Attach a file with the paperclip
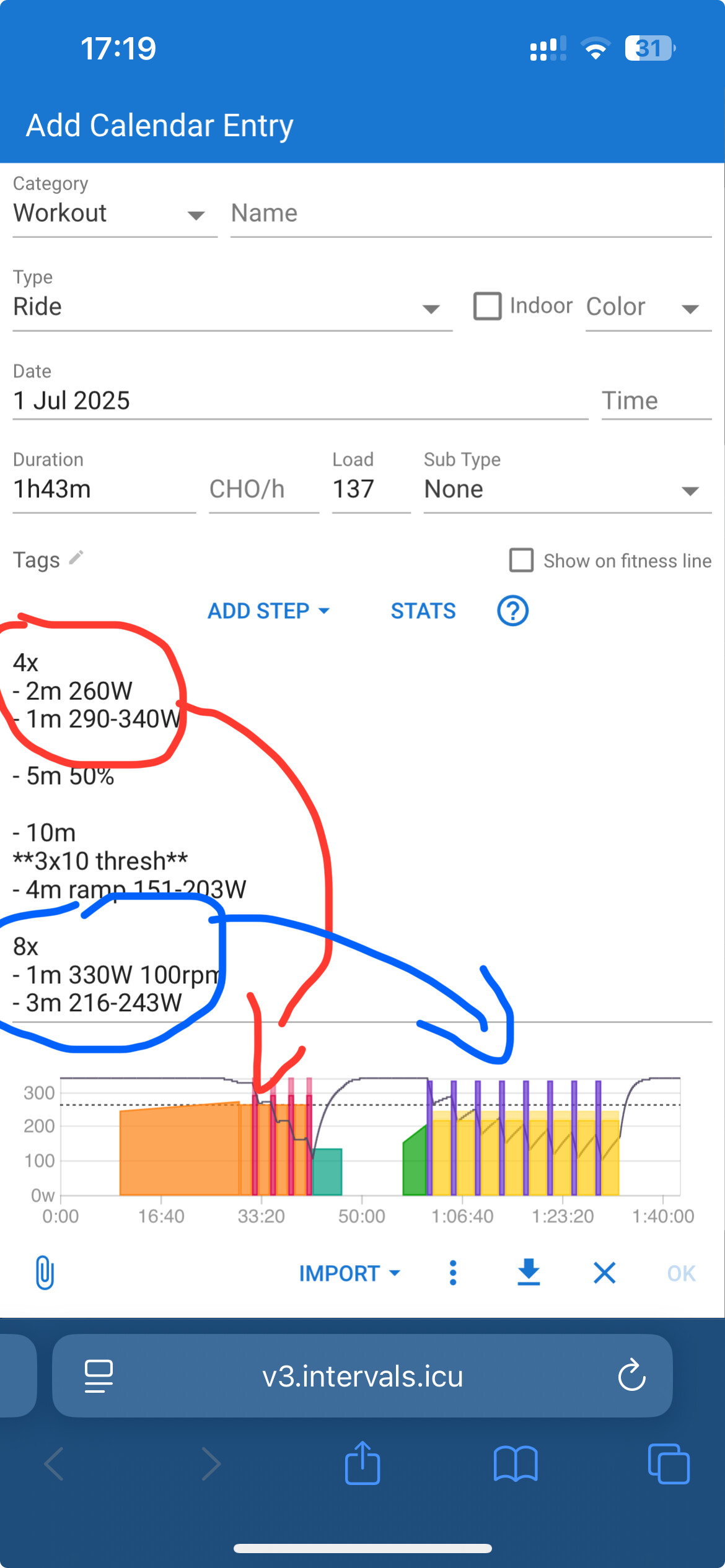 coord(45,1273)
